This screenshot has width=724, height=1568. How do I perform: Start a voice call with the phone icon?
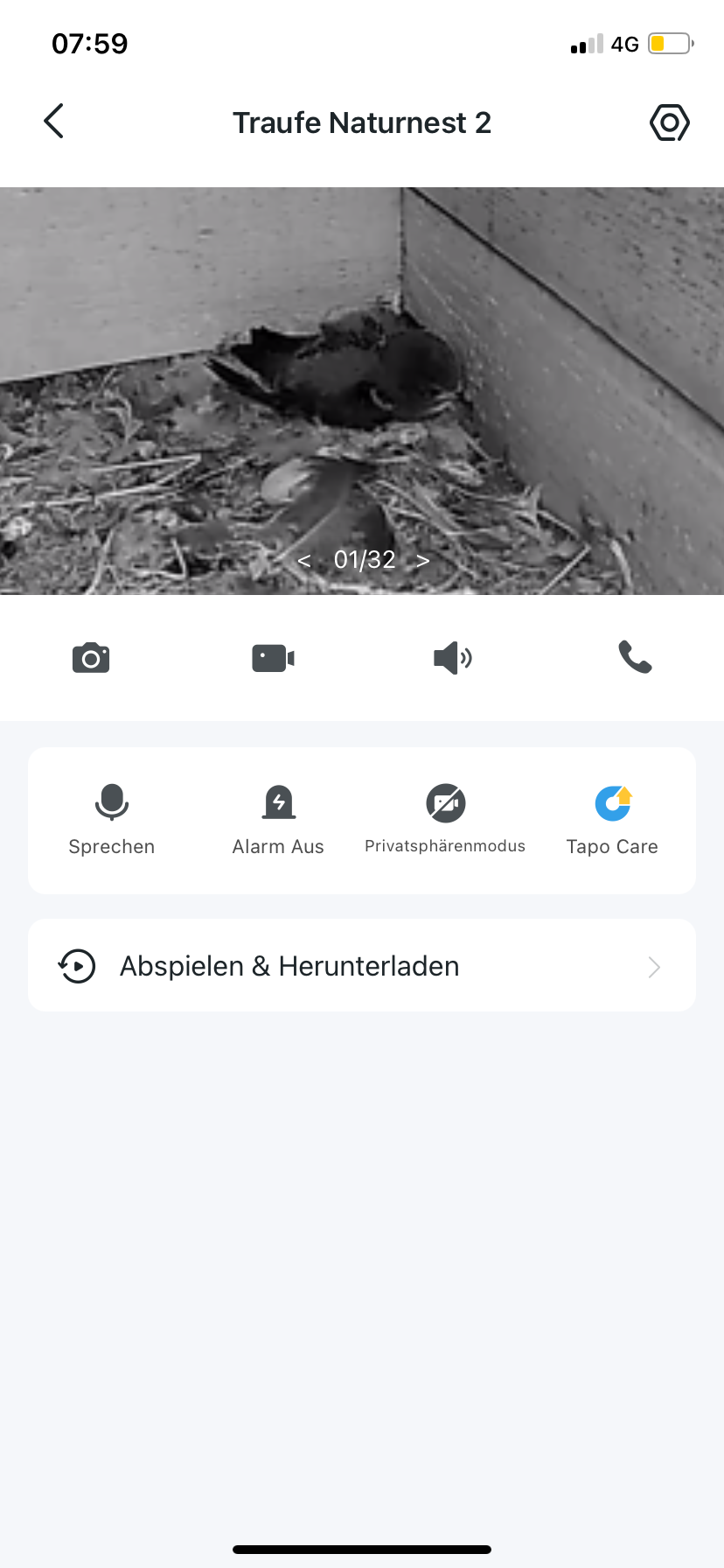pos(635,657)
